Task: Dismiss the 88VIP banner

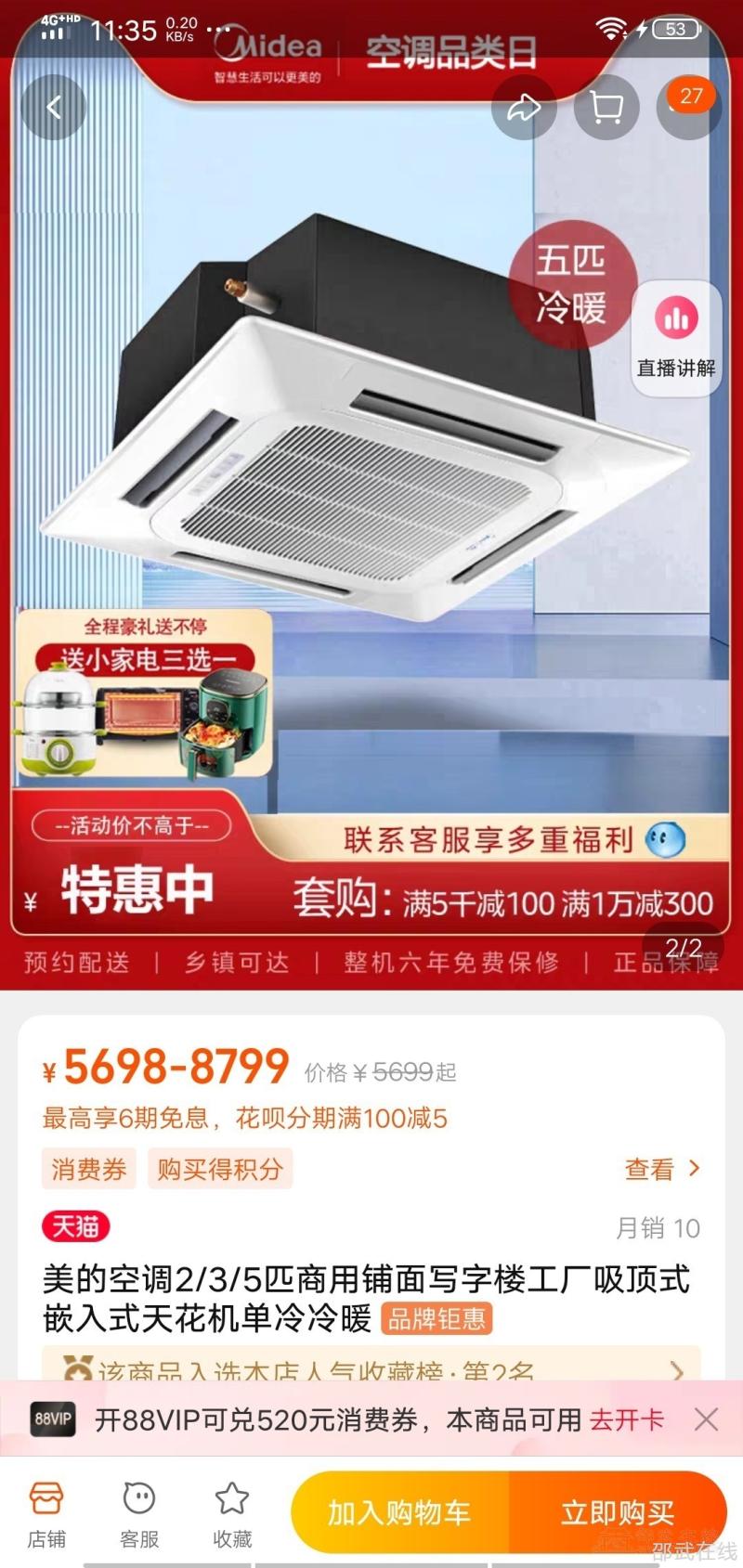Action: [x=706, y=1419]
